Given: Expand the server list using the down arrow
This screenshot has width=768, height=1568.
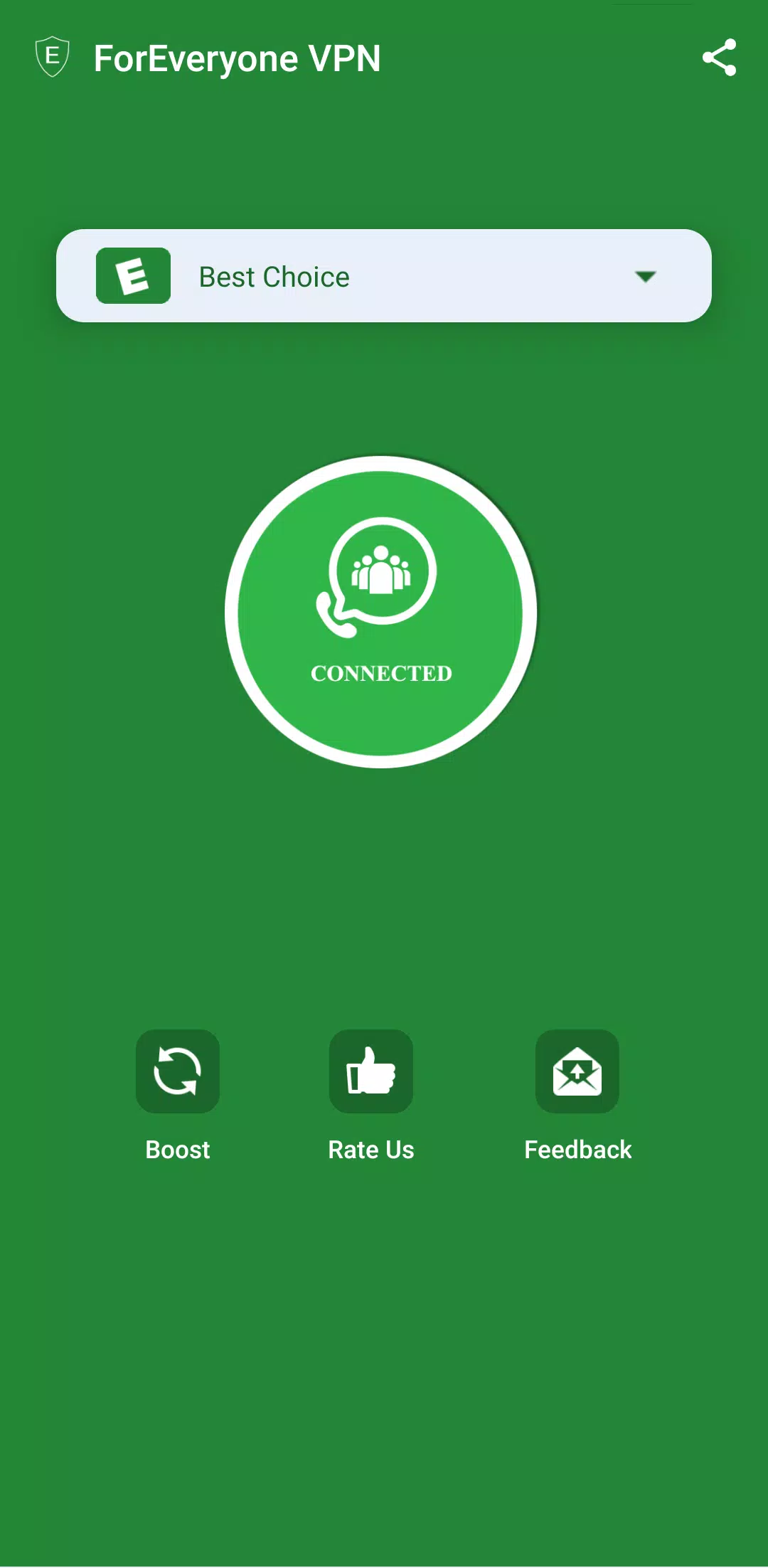Looking at the screenshot, I should tap(645, 277).
